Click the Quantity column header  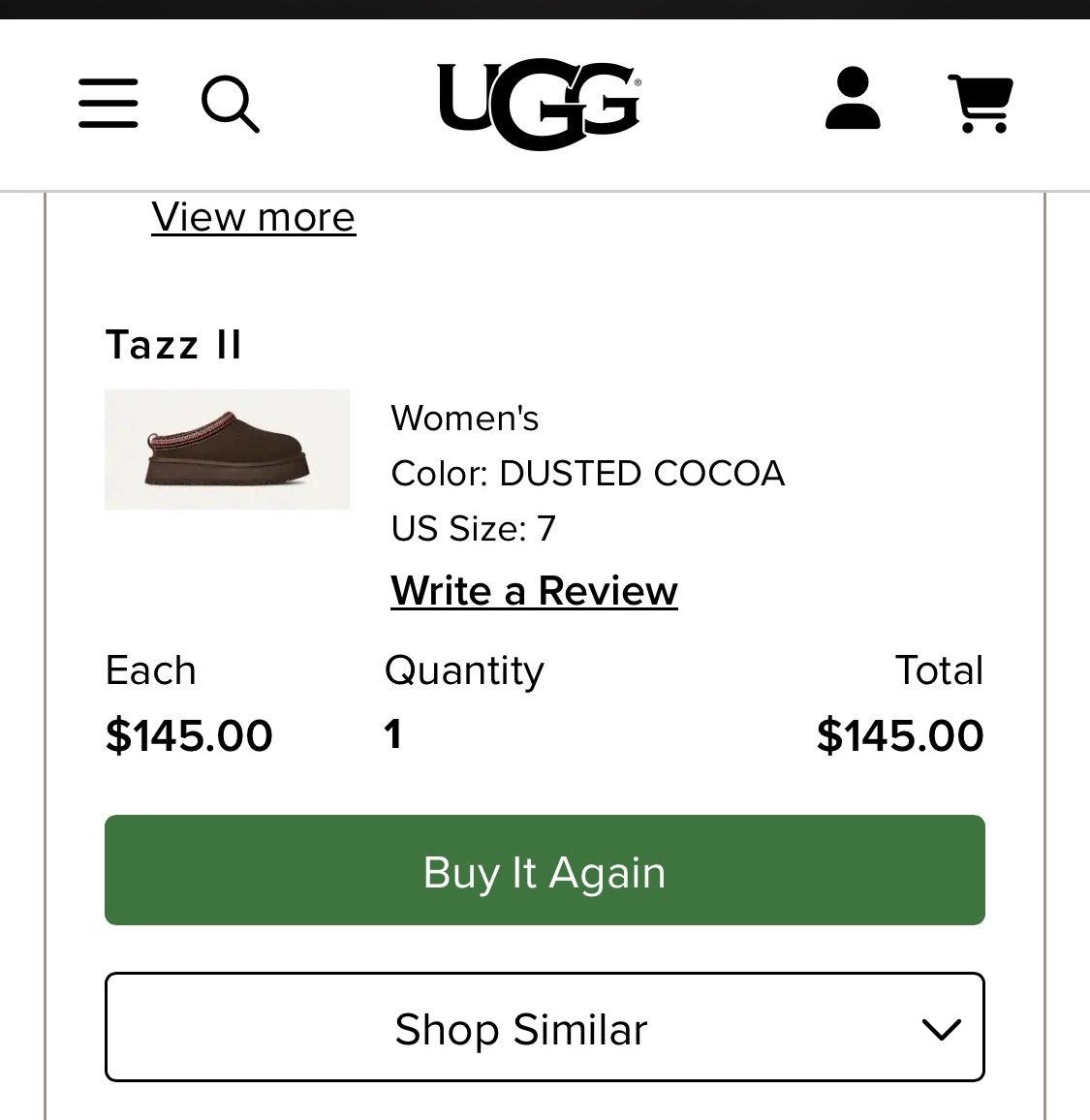click(x=464, y=669)
